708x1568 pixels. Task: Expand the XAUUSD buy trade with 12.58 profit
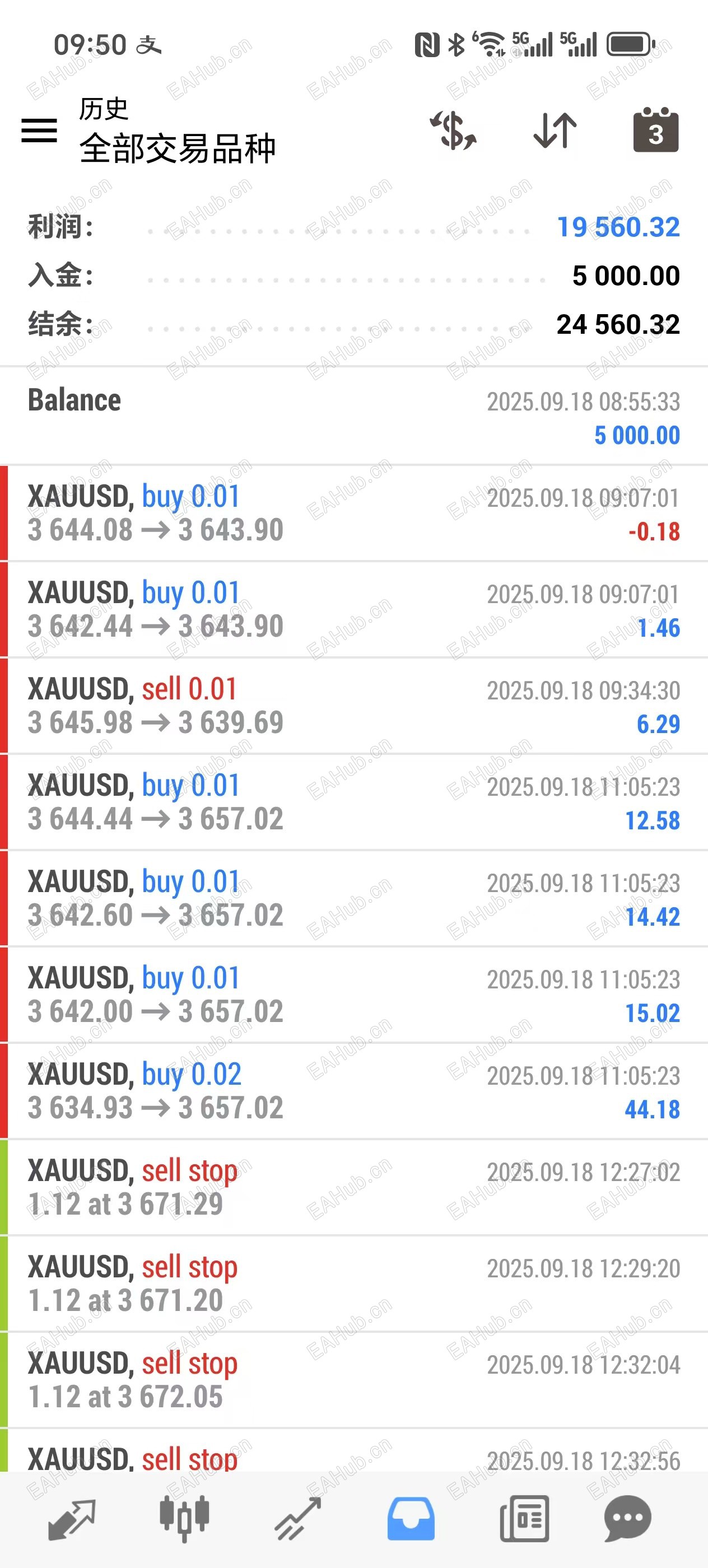coord(353,802)
